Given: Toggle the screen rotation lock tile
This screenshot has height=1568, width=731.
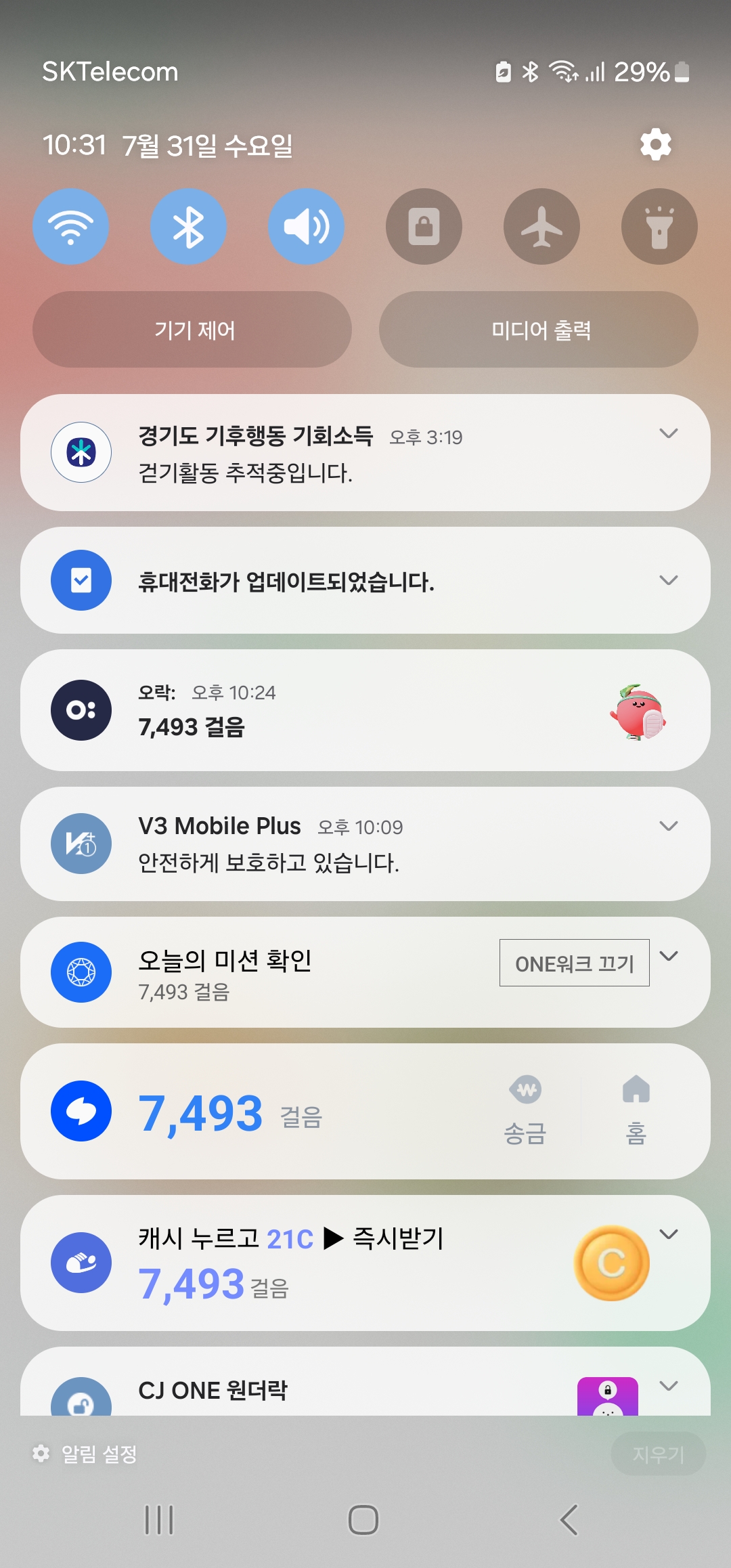Looking at the screenshot, I should point(424,227).
